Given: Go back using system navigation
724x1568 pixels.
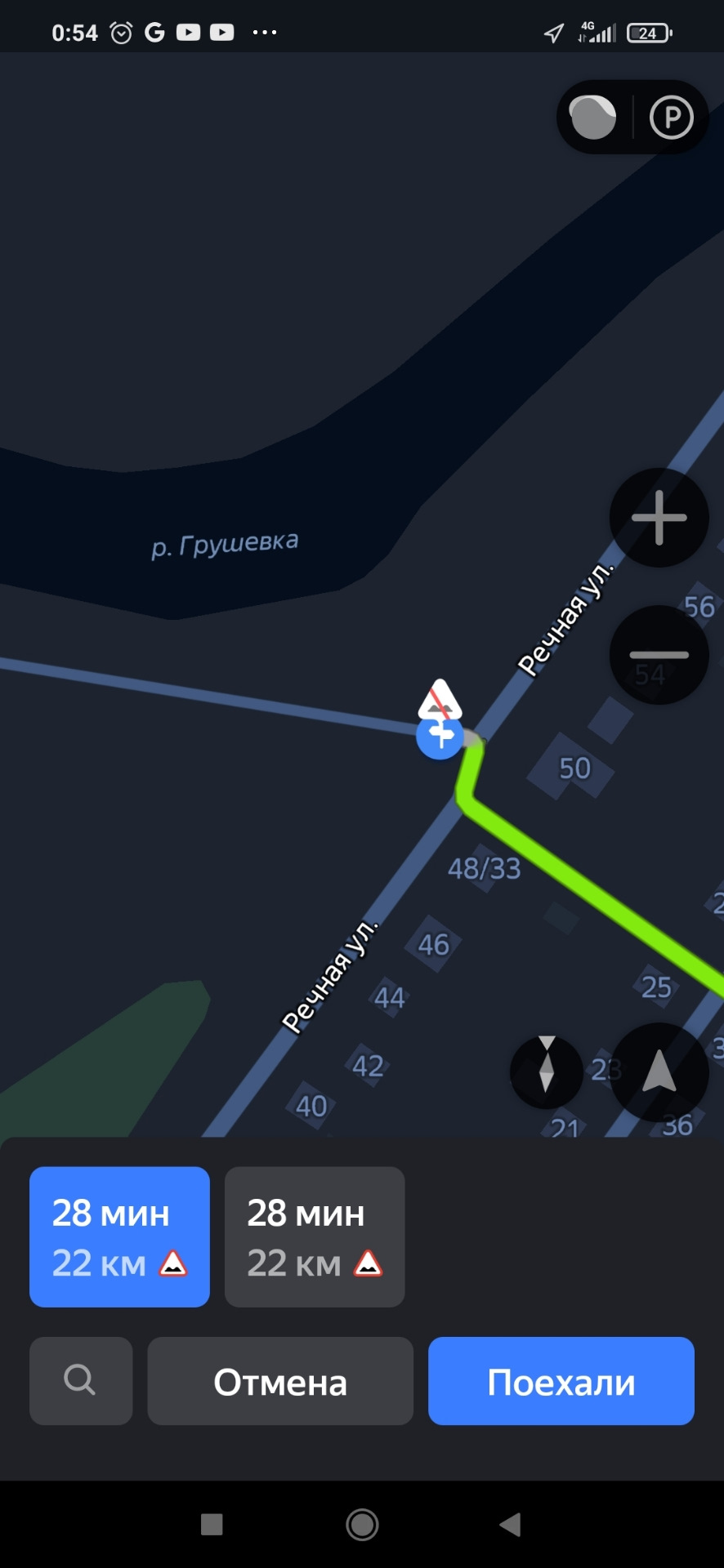Looking at the screenshot, I should tap(510, 1524).
